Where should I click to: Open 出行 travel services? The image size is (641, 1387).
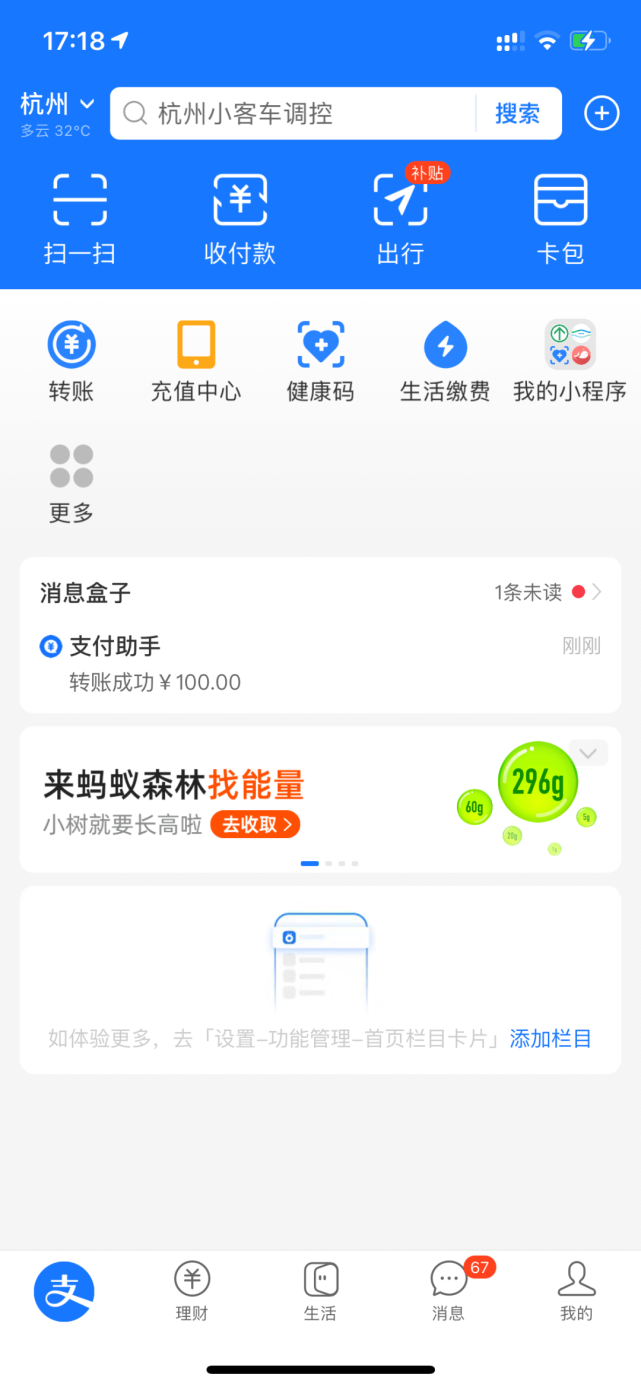click(x=400, y=218)
